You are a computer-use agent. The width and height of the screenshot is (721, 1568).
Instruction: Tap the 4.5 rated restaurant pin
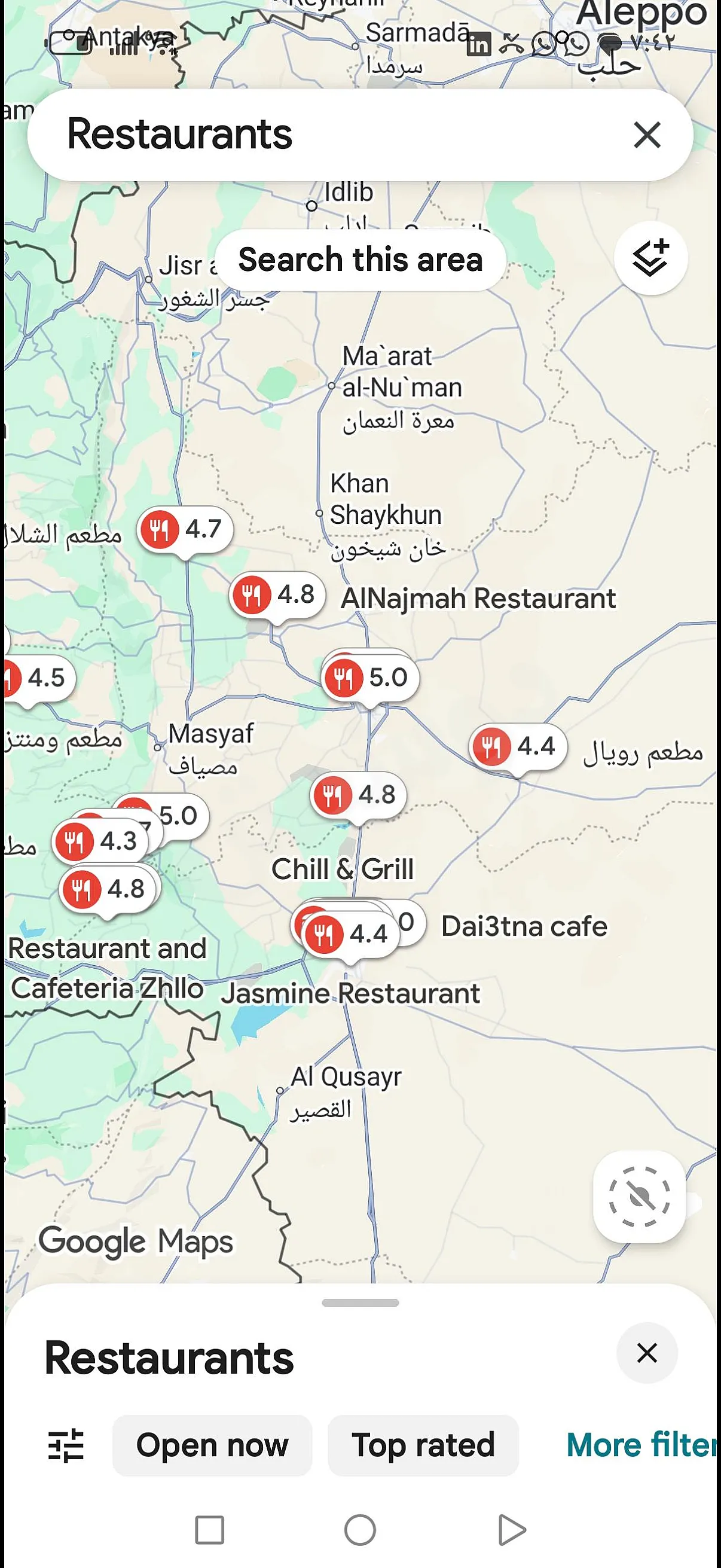[x=39, y=678]
